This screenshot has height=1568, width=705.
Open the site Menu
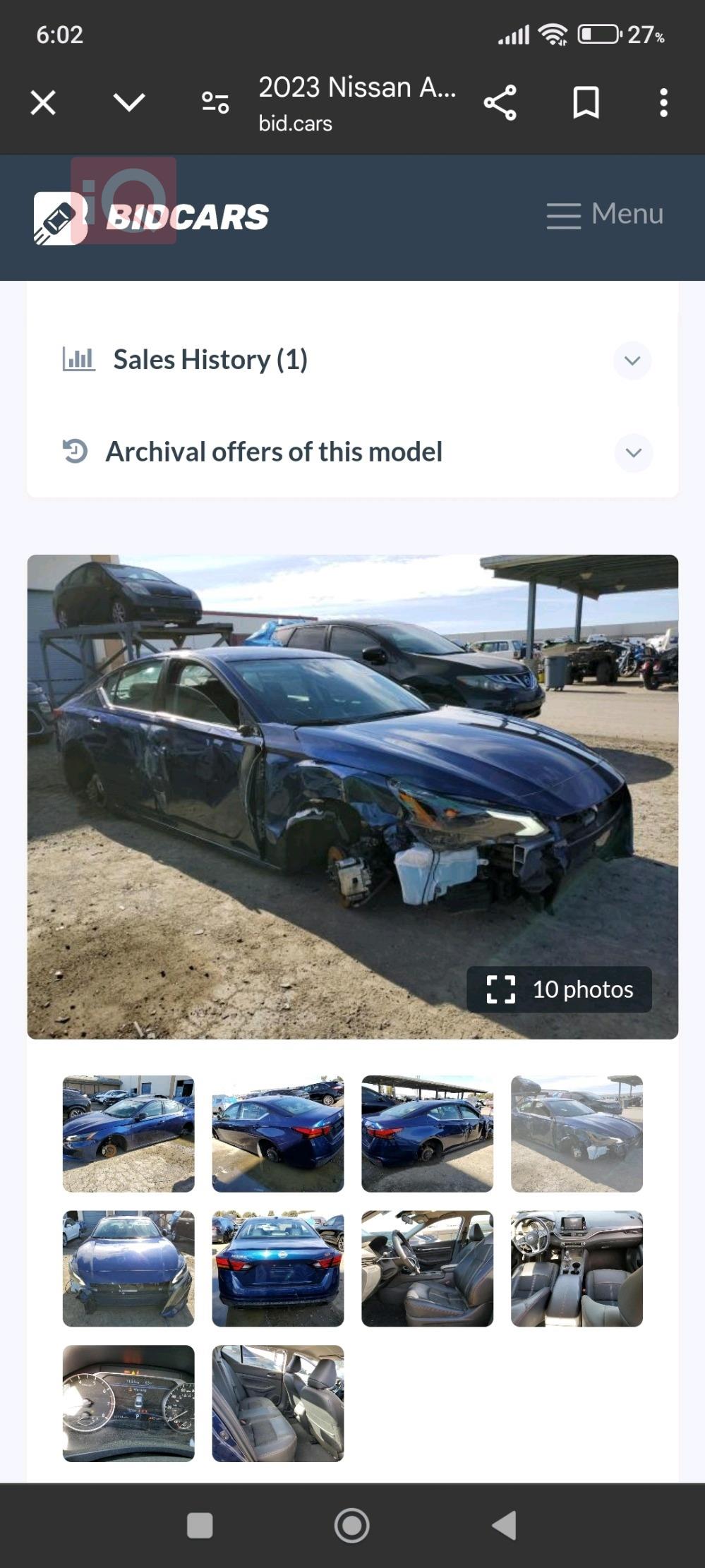coord(605,215)
